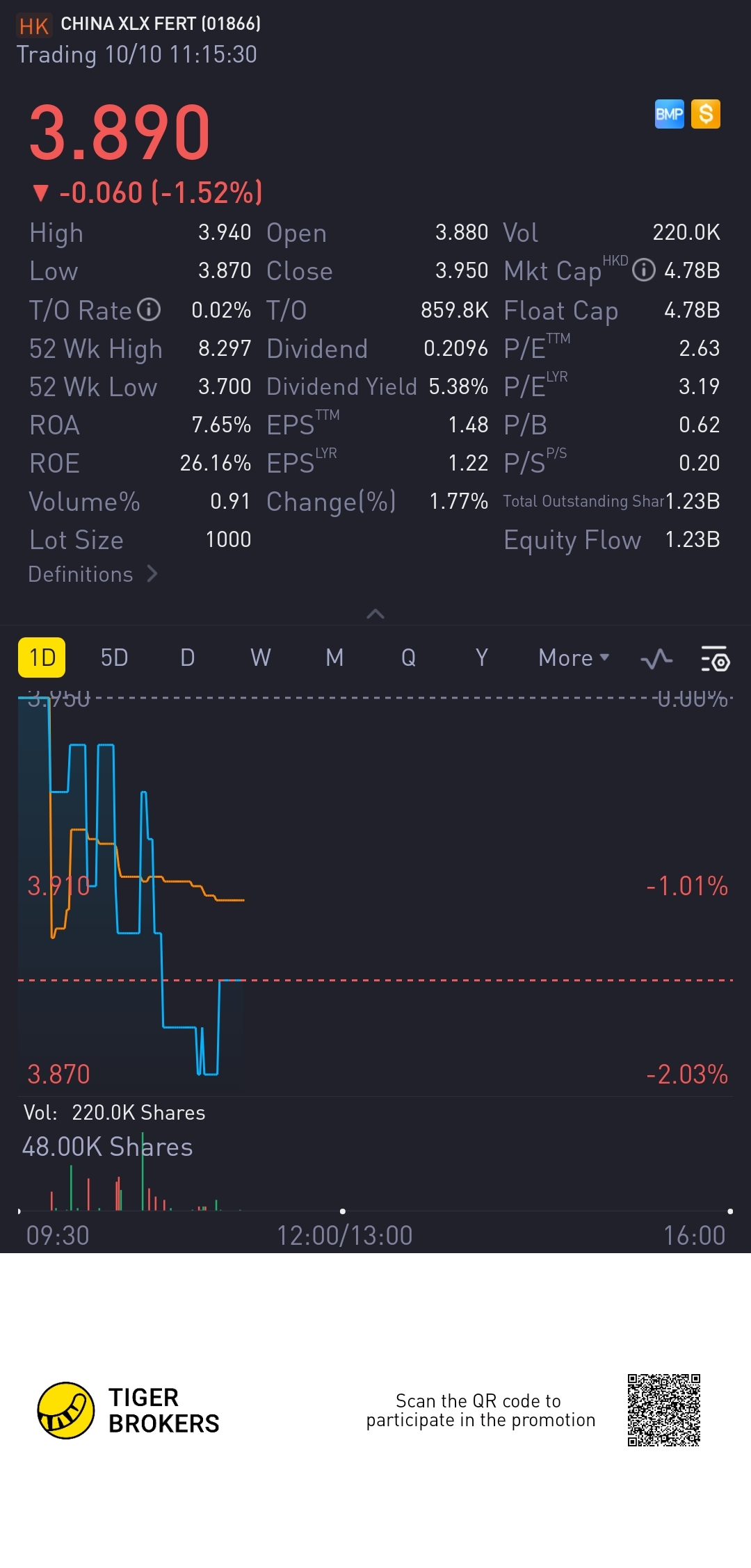Expand the More timeframes dropdown
The height and width of the screenshot is (1568, 751).
click(x=573, y=658)
